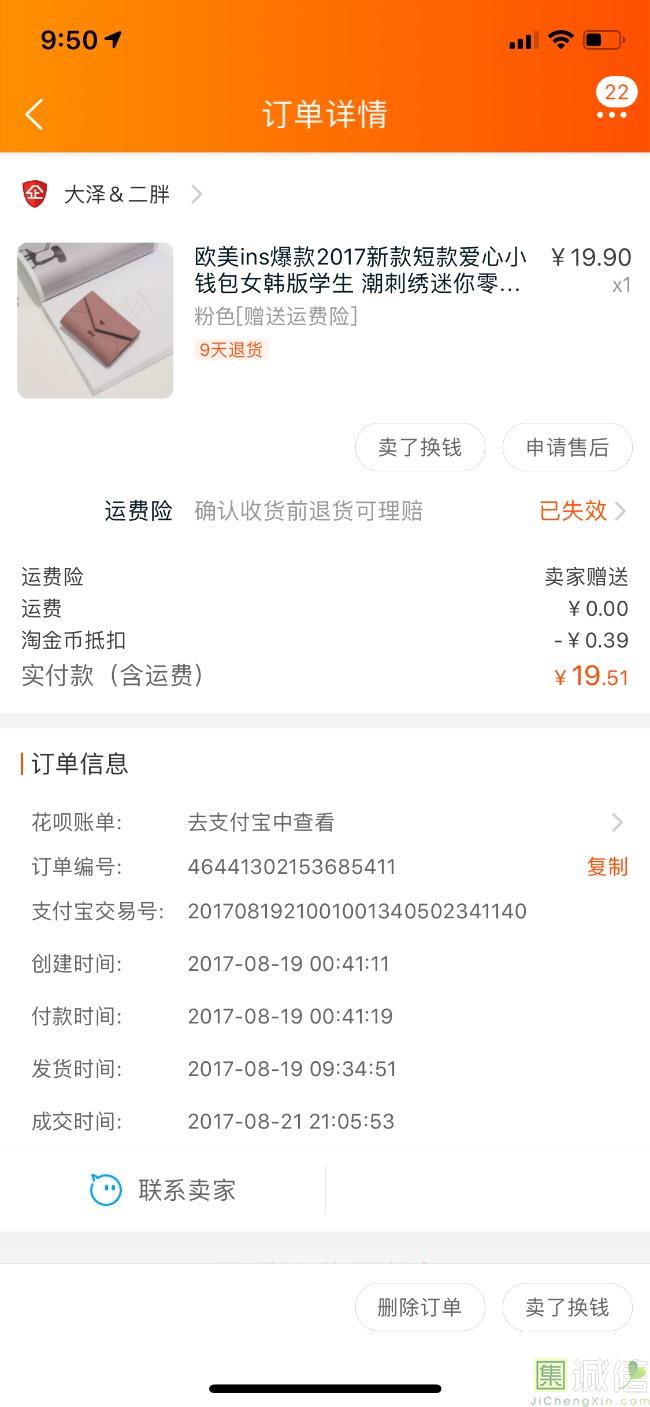Open the 运费险 已失效 details
Screen dimensions: 650x1407
(x=582, y=511)
